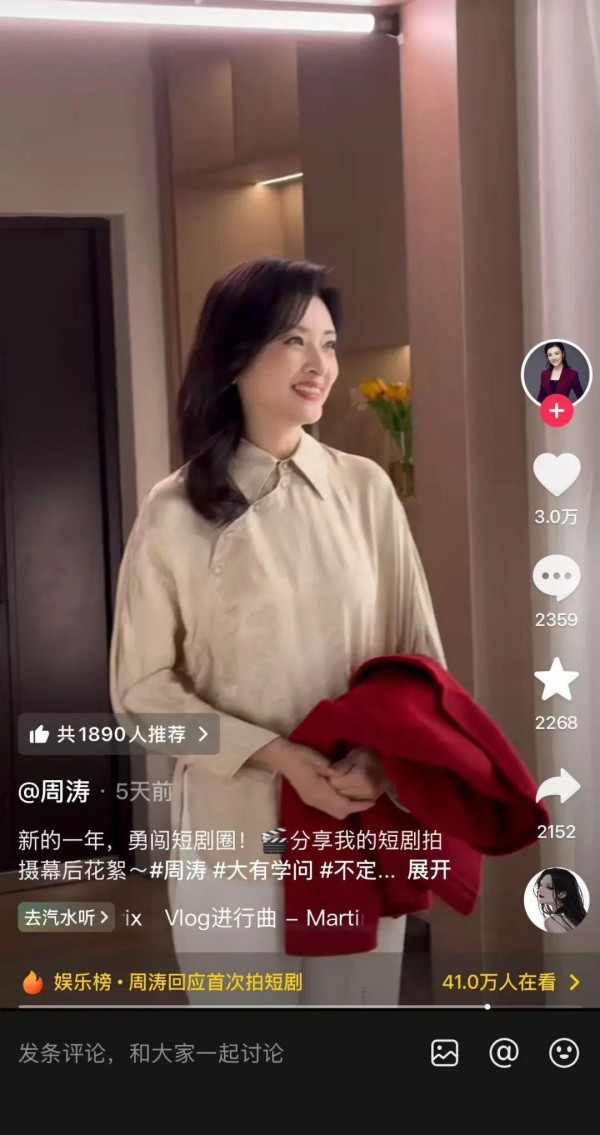600x1135 pixels.
Task: Like this video
Action: click(556, 475)
